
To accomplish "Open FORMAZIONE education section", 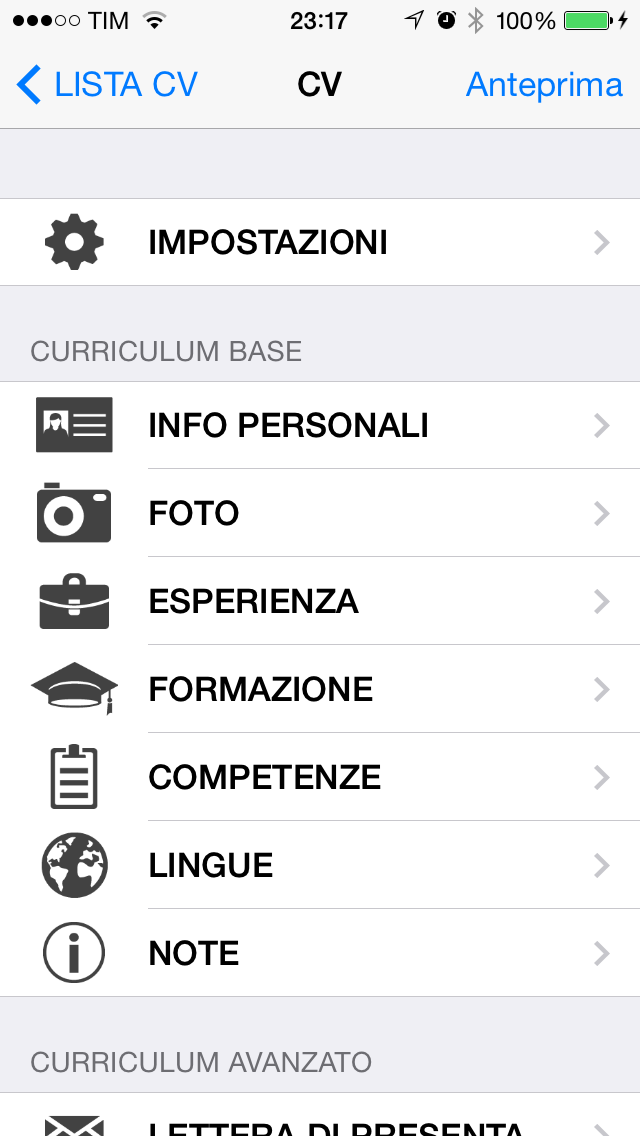I will tap(320, 689).
